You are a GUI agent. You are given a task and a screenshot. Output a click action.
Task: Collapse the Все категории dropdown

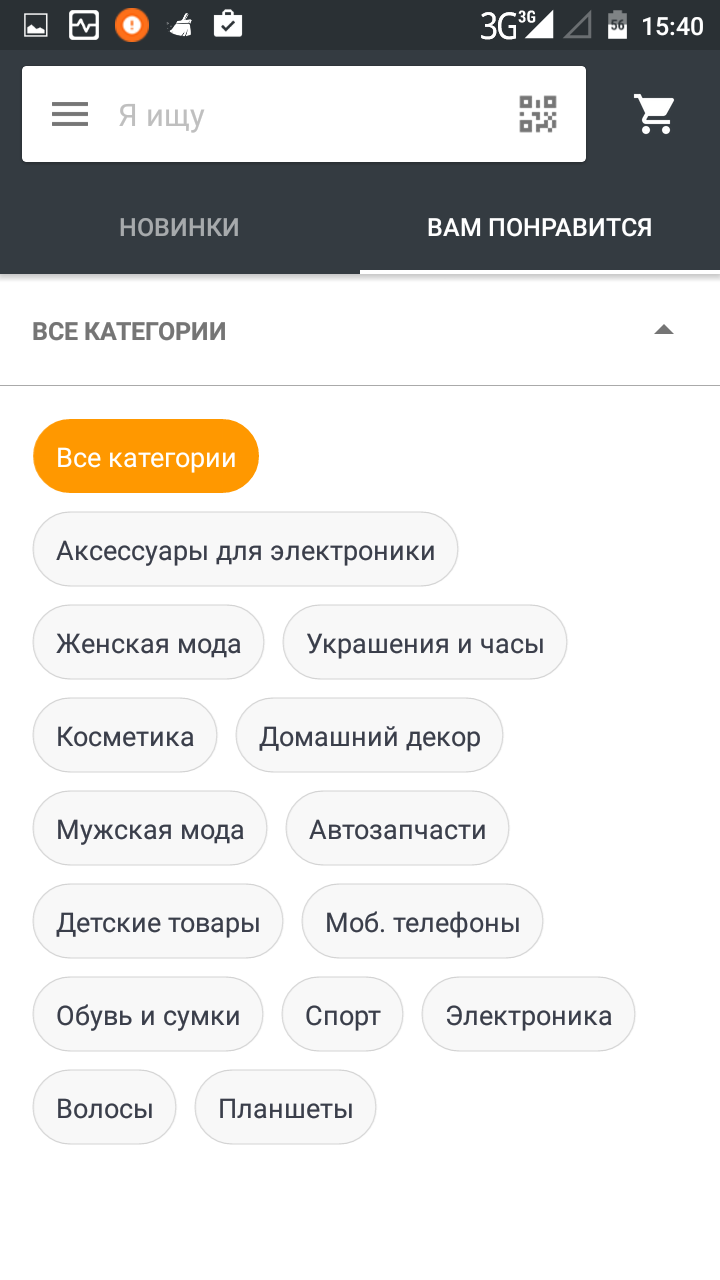point(663,331)
